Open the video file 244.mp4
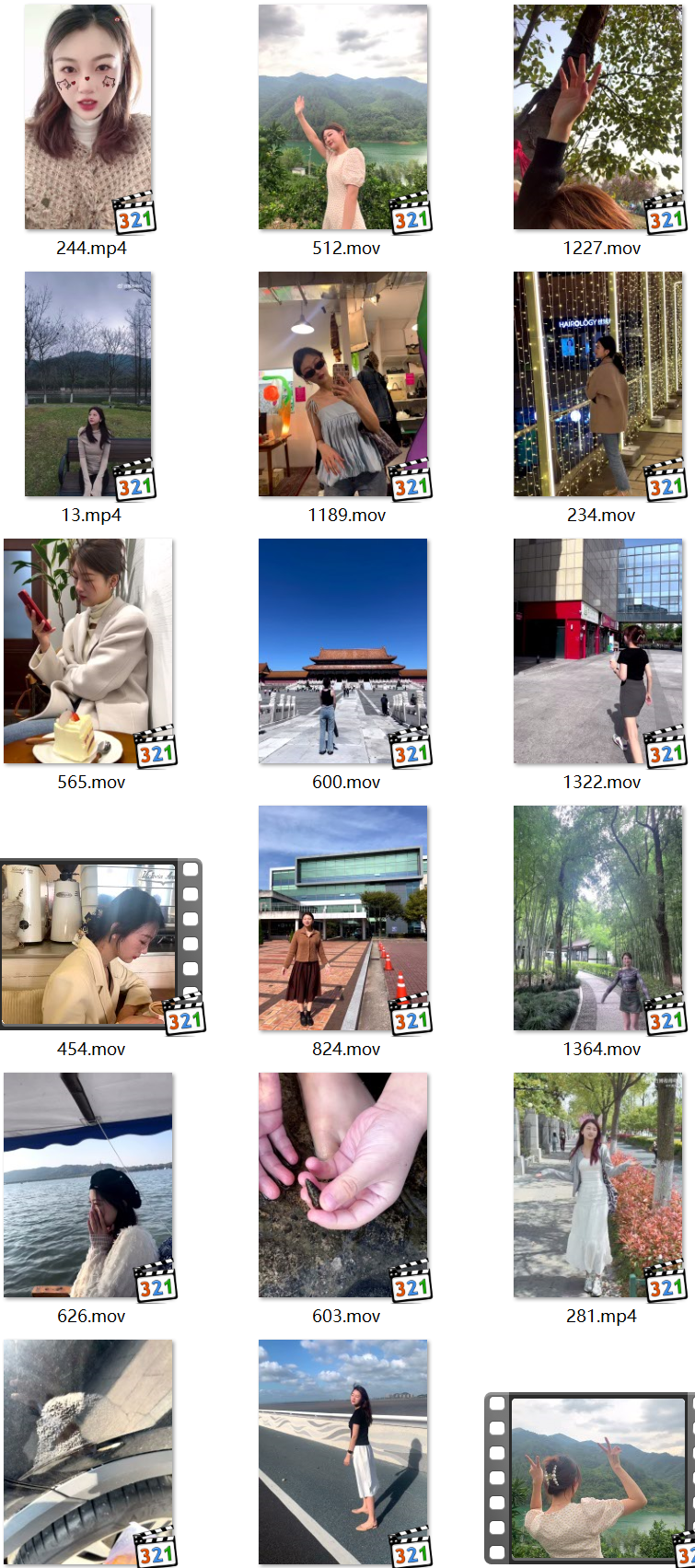This screenshot has height=1568, width=695. (88, 118)
